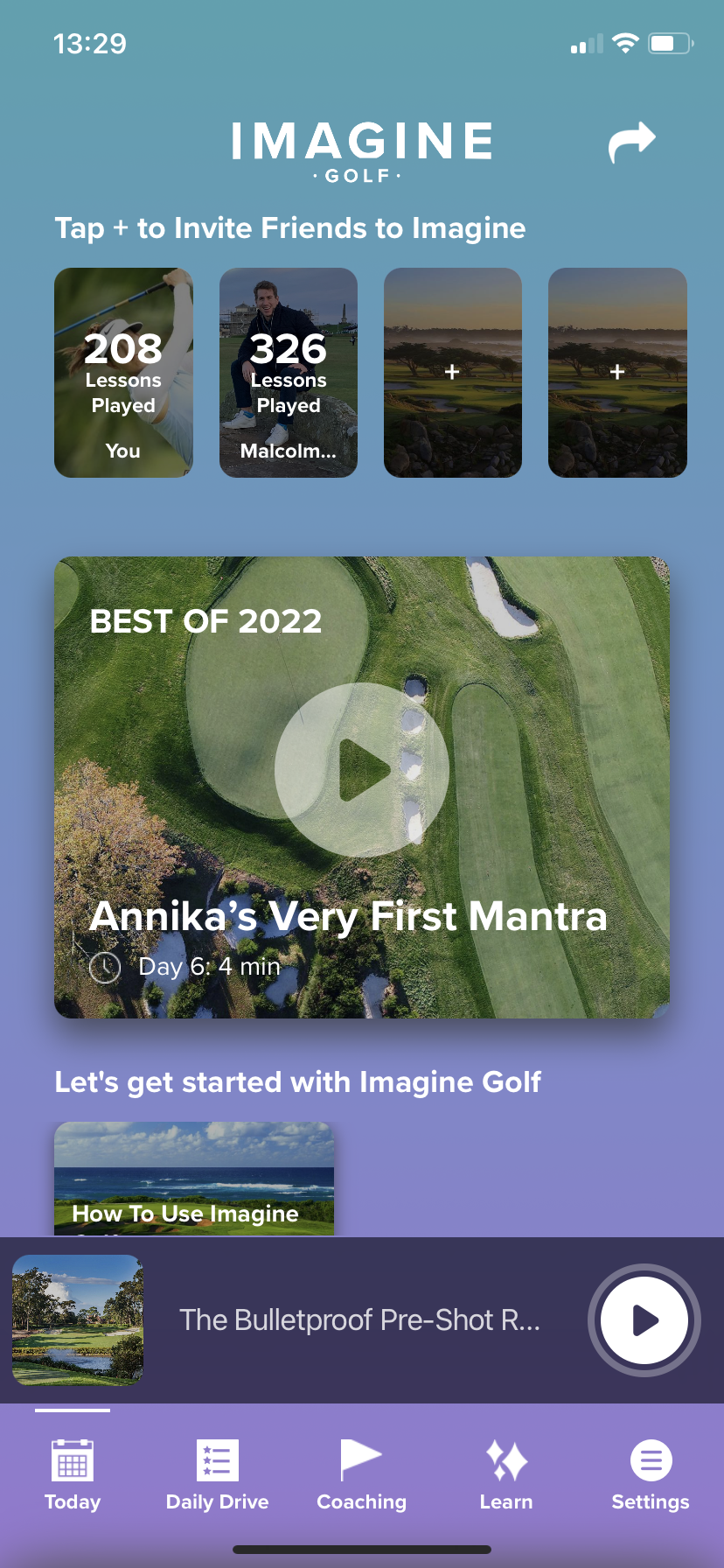Switch to the Today tab
This screenshot has height=1568, width=724.
pos(73,1475)
